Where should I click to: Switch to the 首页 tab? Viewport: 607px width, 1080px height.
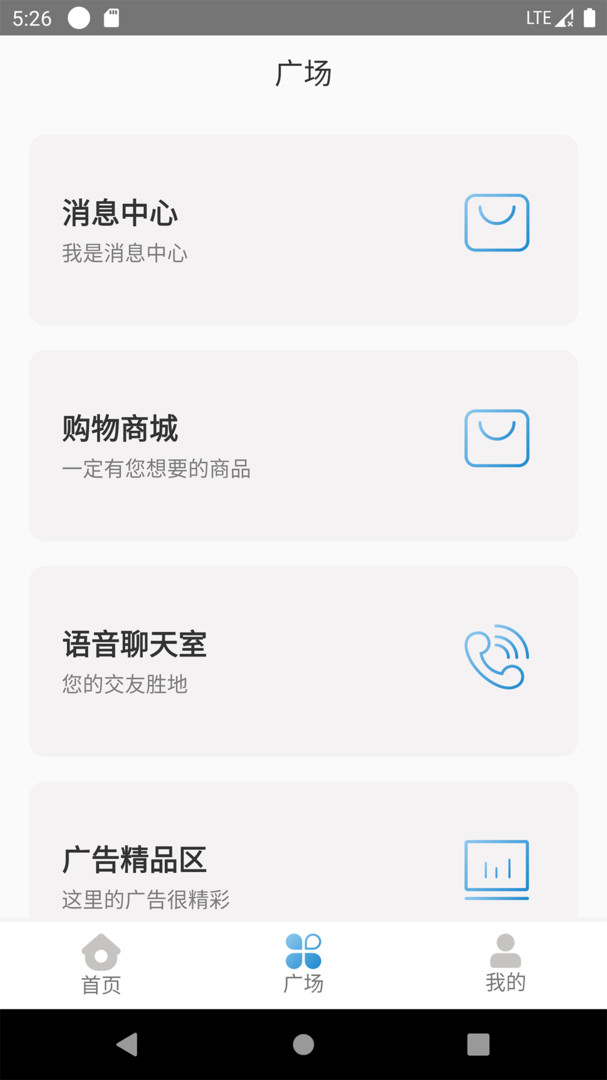point(101,964)
